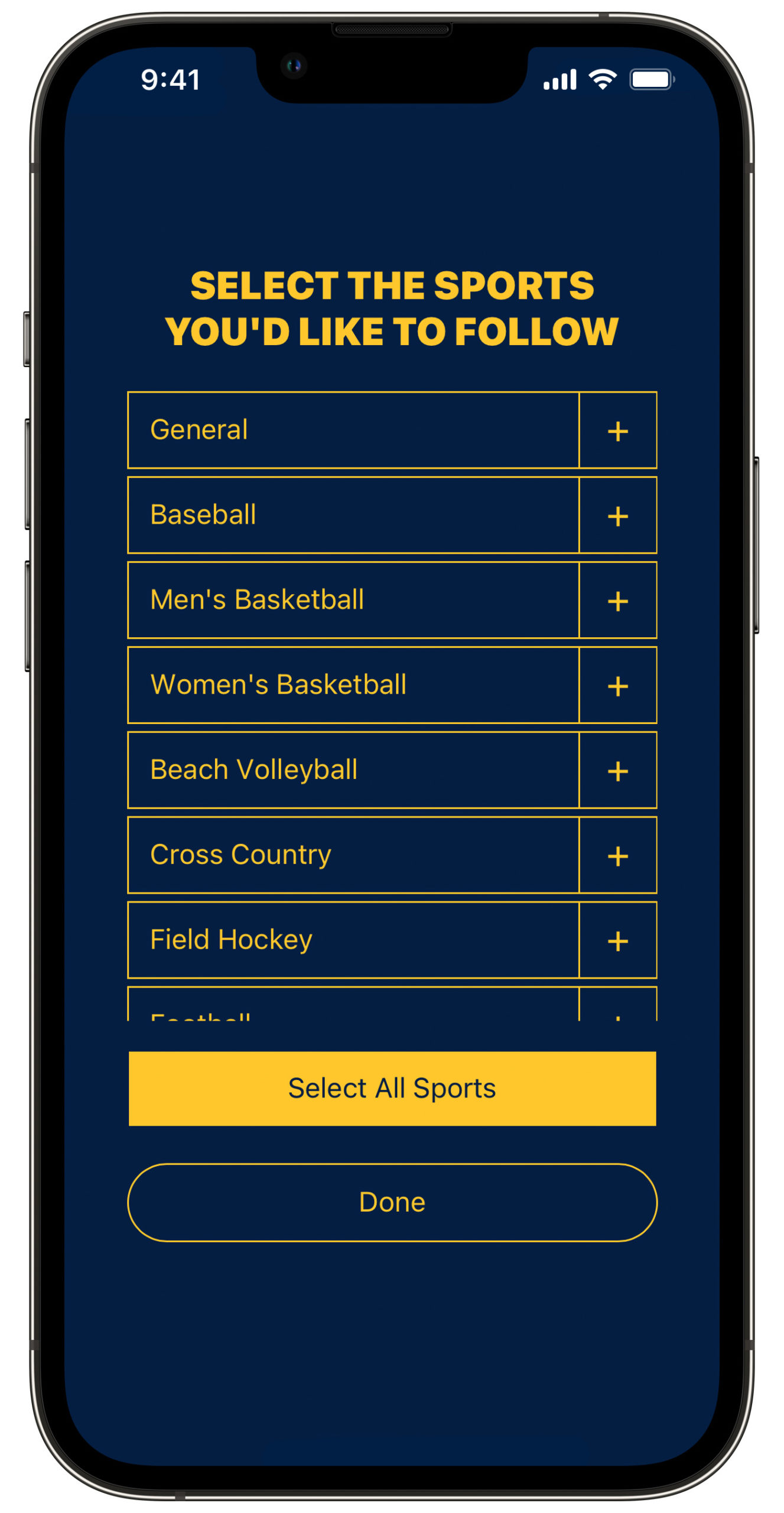Add Men's Basketball to followed sports

pyautogui.click(x=617, y=600)
